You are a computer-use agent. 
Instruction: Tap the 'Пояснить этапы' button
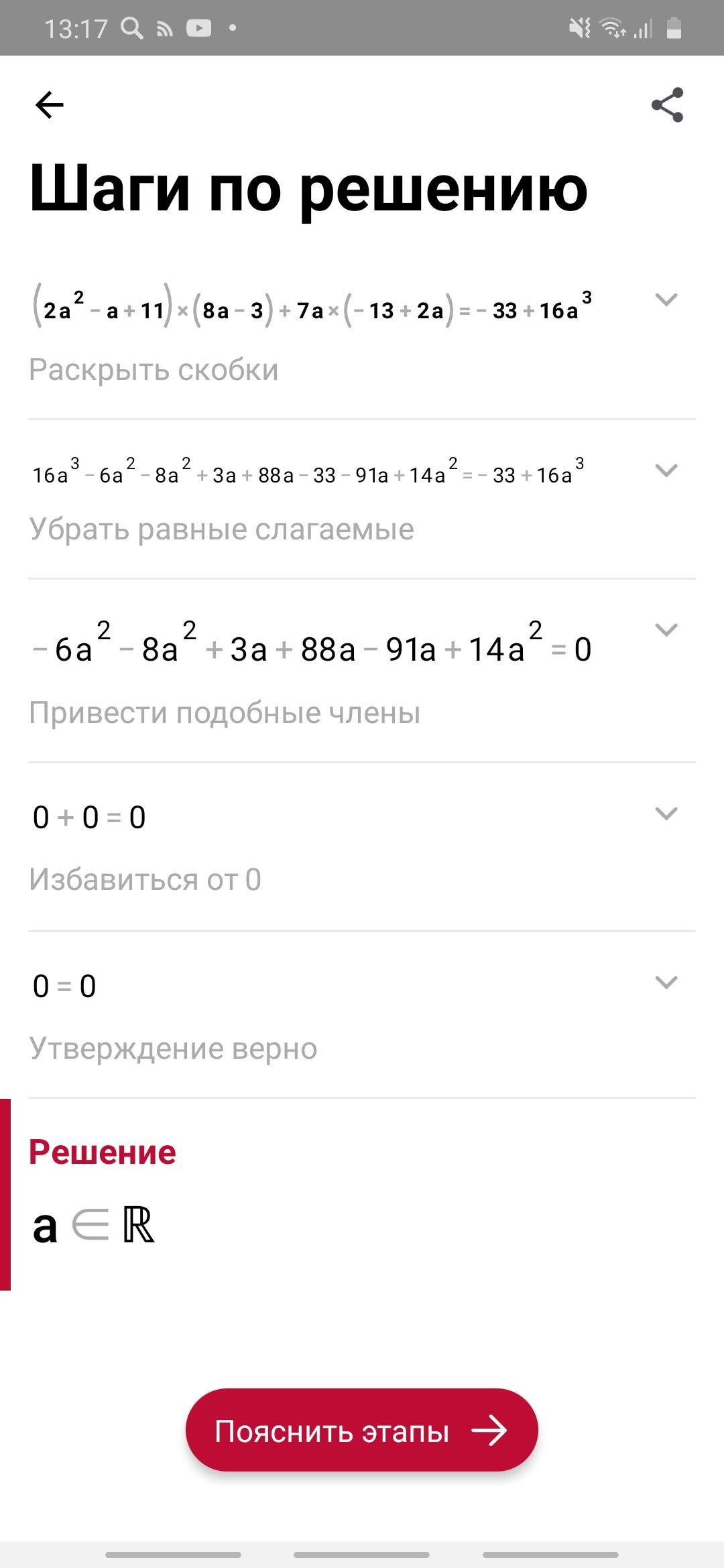coord(362,1431)
